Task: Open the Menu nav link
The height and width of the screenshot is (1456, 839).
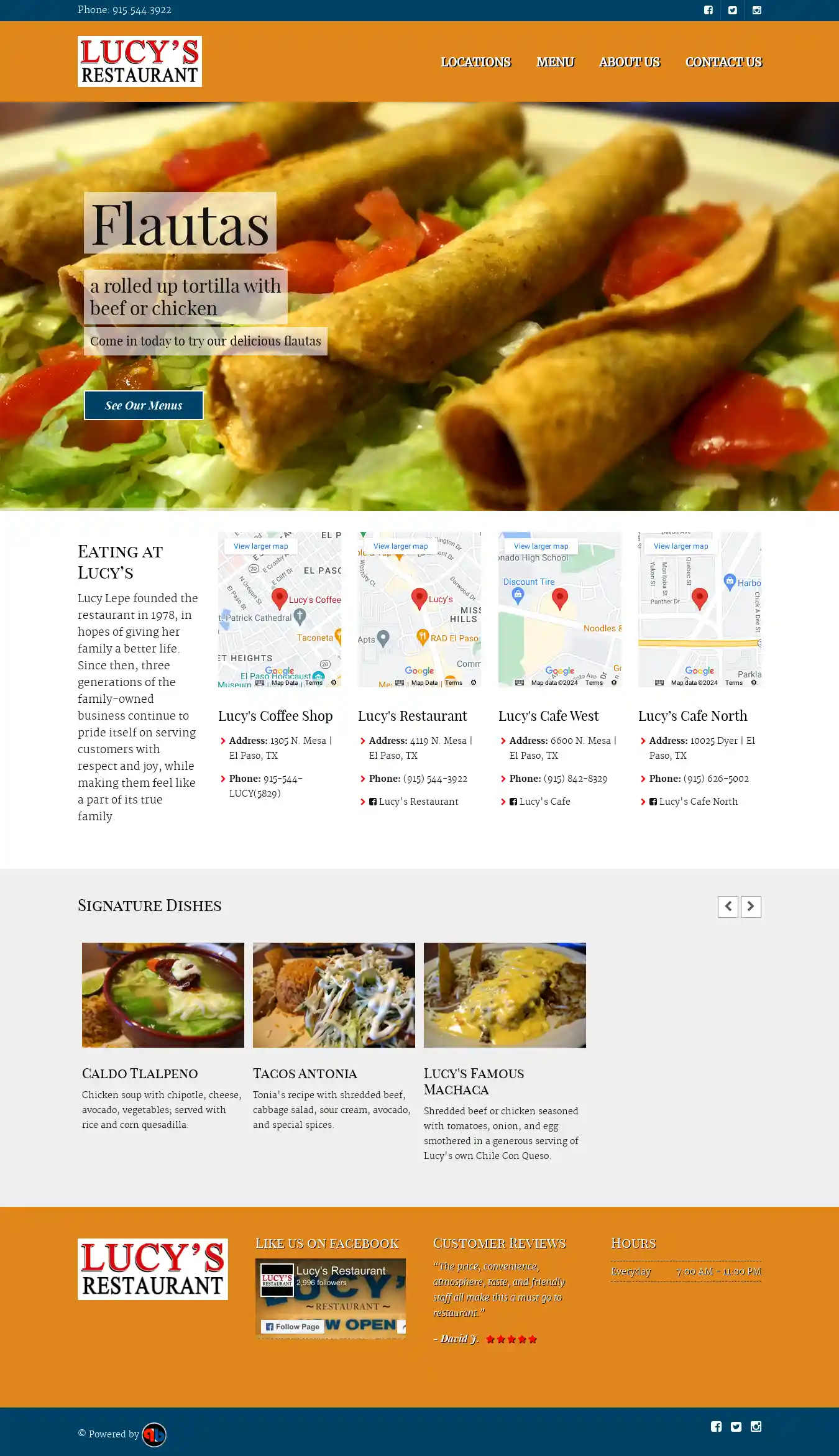Action: tap(555, 62)
